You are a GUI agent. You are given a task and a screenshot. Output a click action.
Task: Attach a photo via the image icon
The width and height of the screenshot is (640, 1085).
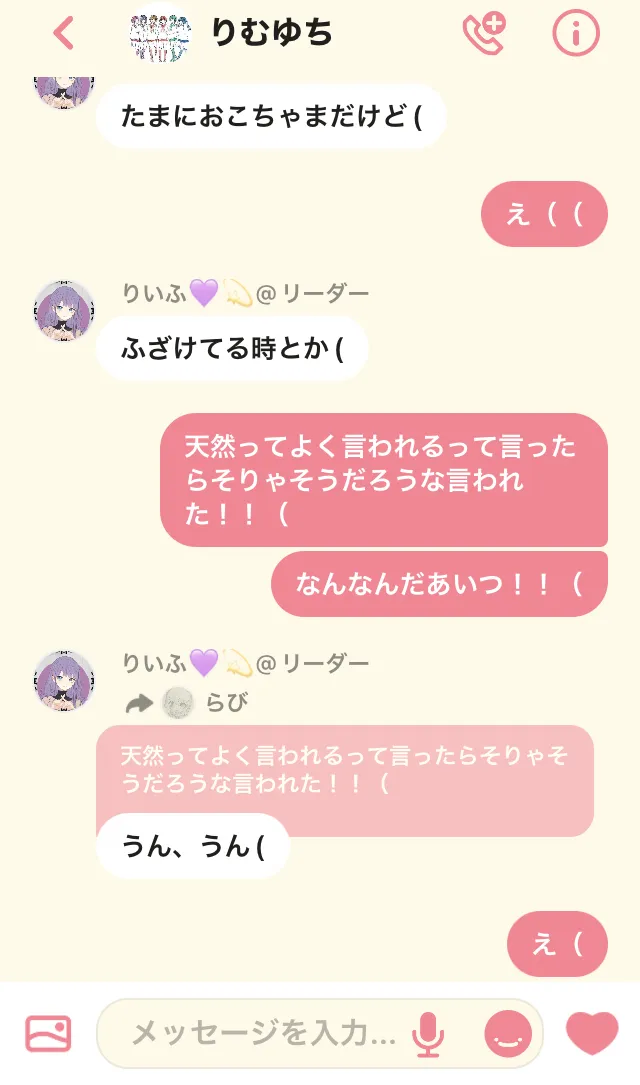(x=48, y=1033)
